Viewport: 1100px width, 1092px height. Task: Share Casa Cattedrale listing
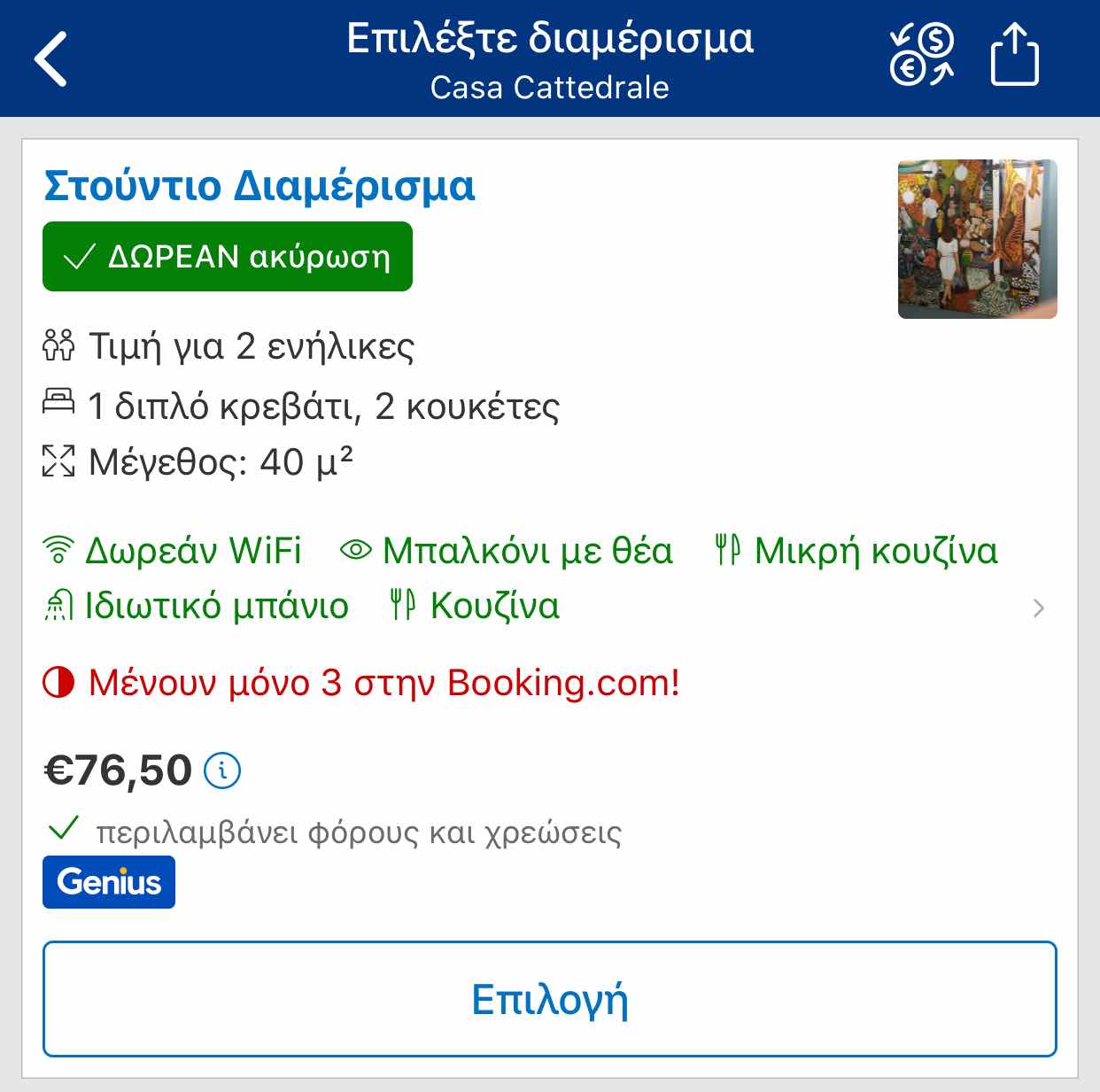click(1014, 55)
